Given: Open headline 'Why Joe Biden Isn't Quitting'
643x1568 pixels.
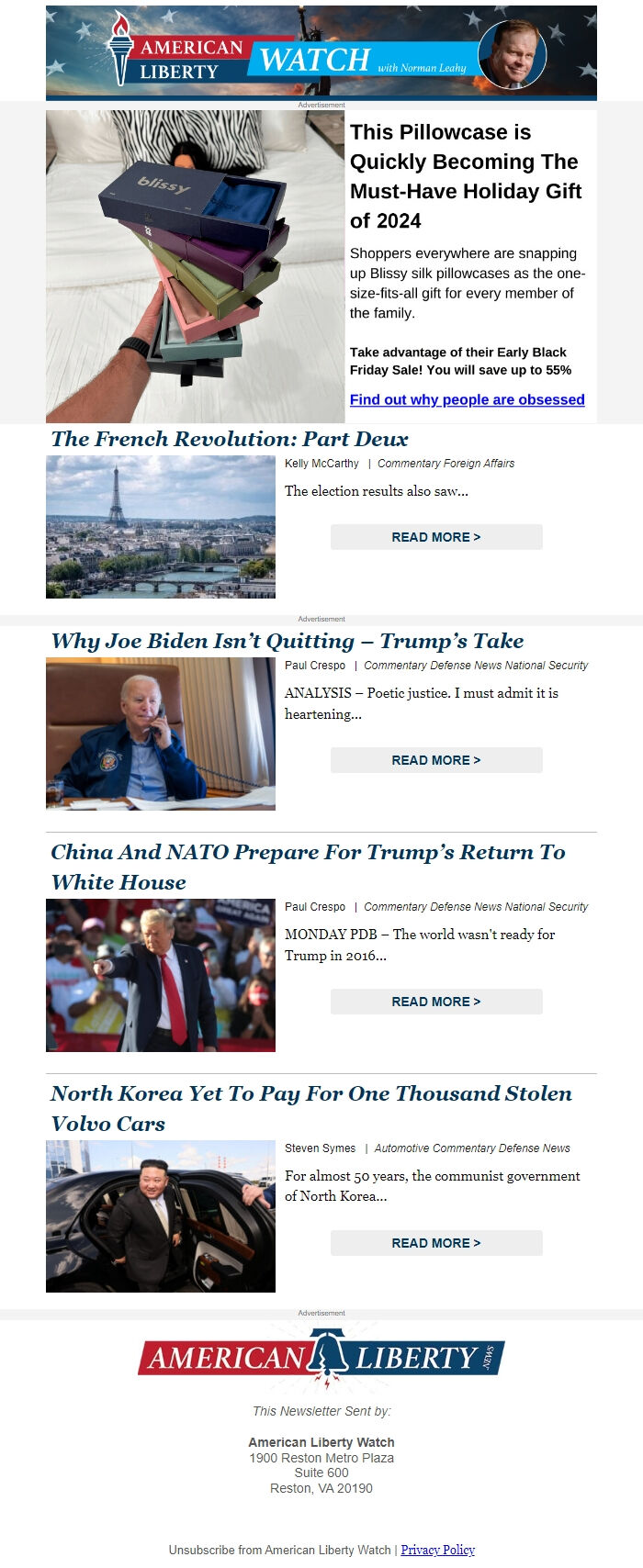Looking at the screenshot, I should tap(287, 641).
